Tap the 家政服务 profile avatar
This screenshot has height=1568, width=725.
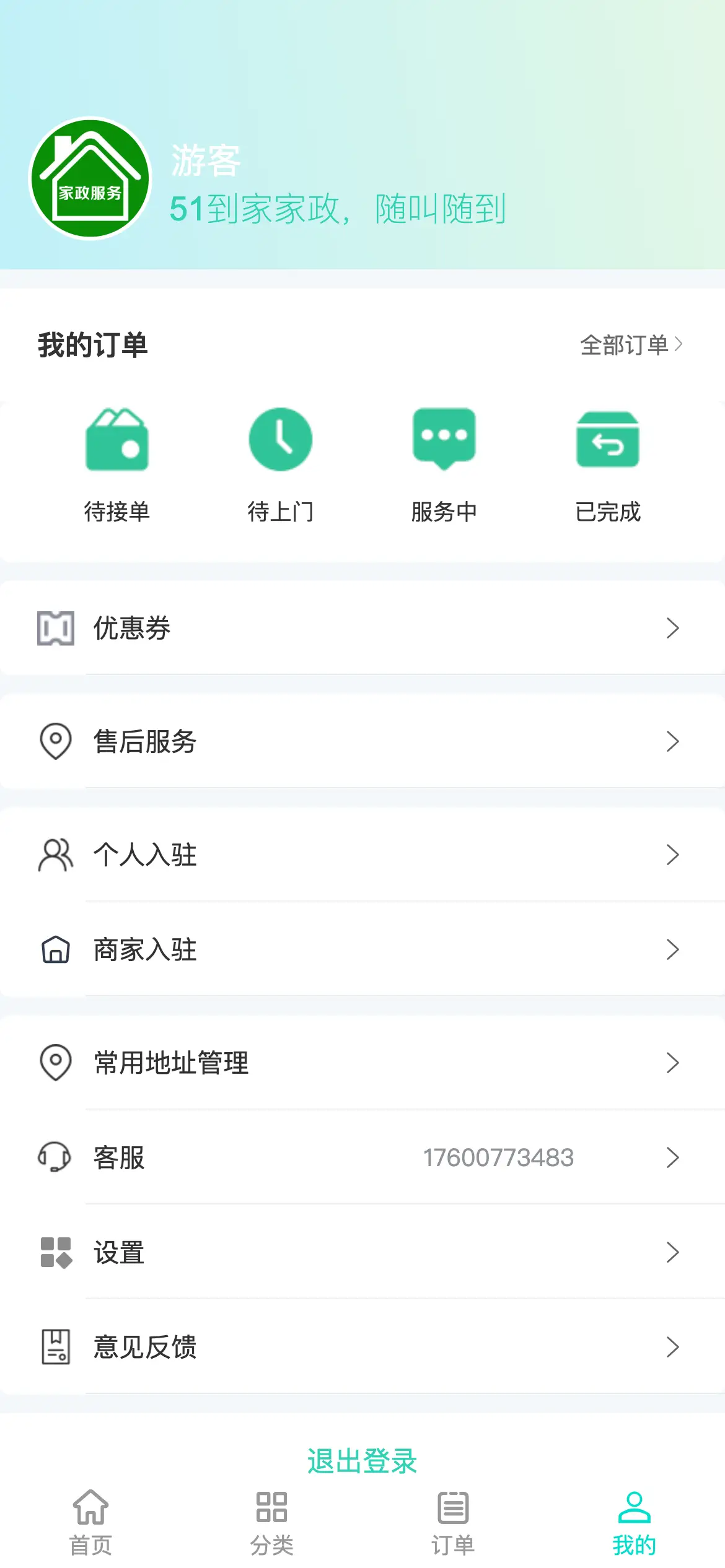click(x=90, y=178)
